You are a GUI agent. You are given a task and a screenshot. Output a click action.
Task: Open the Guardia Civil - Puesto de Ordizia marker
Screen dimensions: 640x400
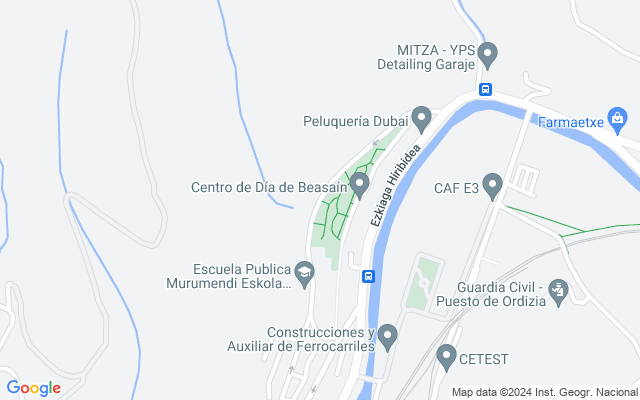pos(559,290)
